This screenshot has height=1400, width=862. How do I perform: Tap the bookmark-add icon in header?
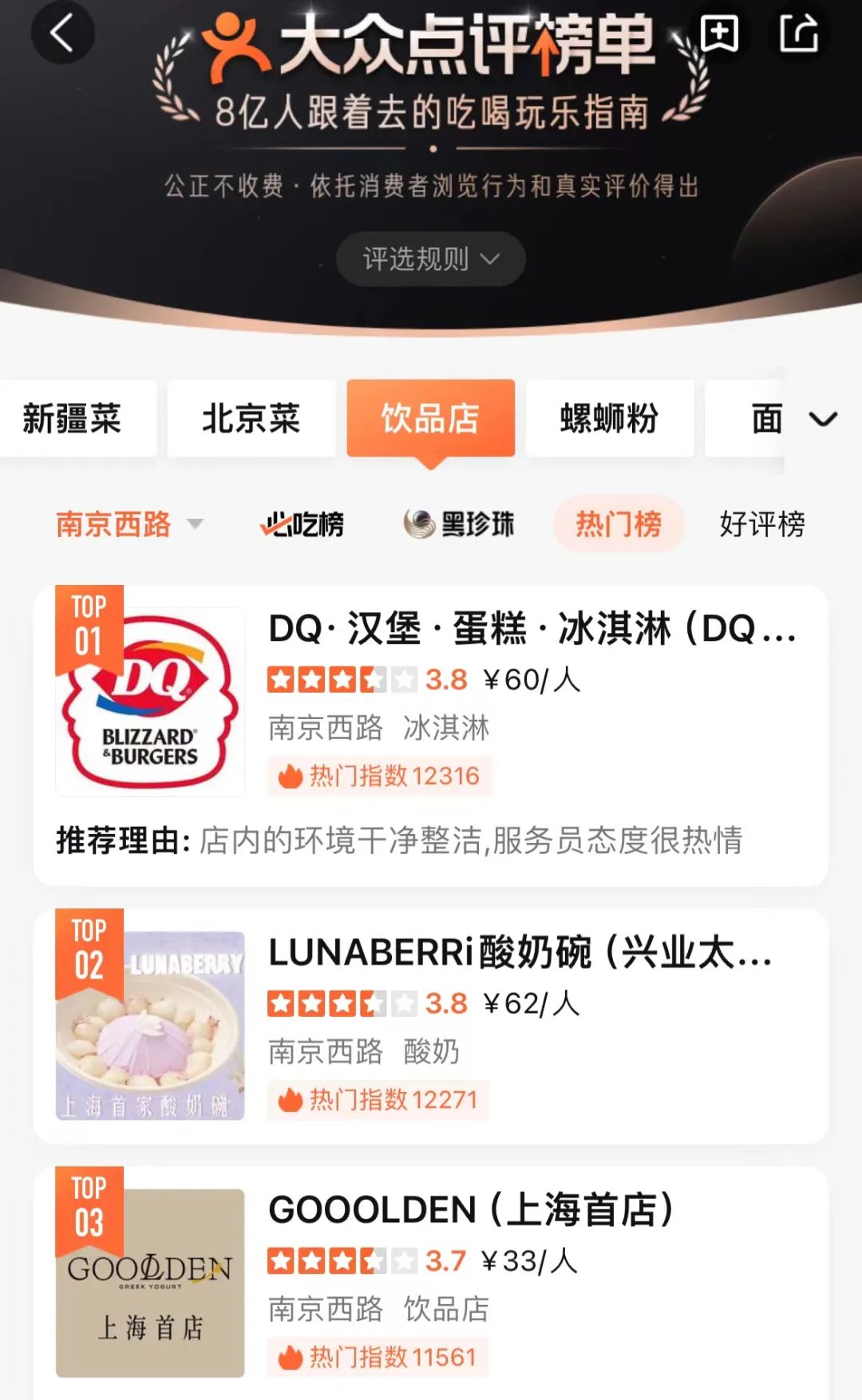(719, 34)
